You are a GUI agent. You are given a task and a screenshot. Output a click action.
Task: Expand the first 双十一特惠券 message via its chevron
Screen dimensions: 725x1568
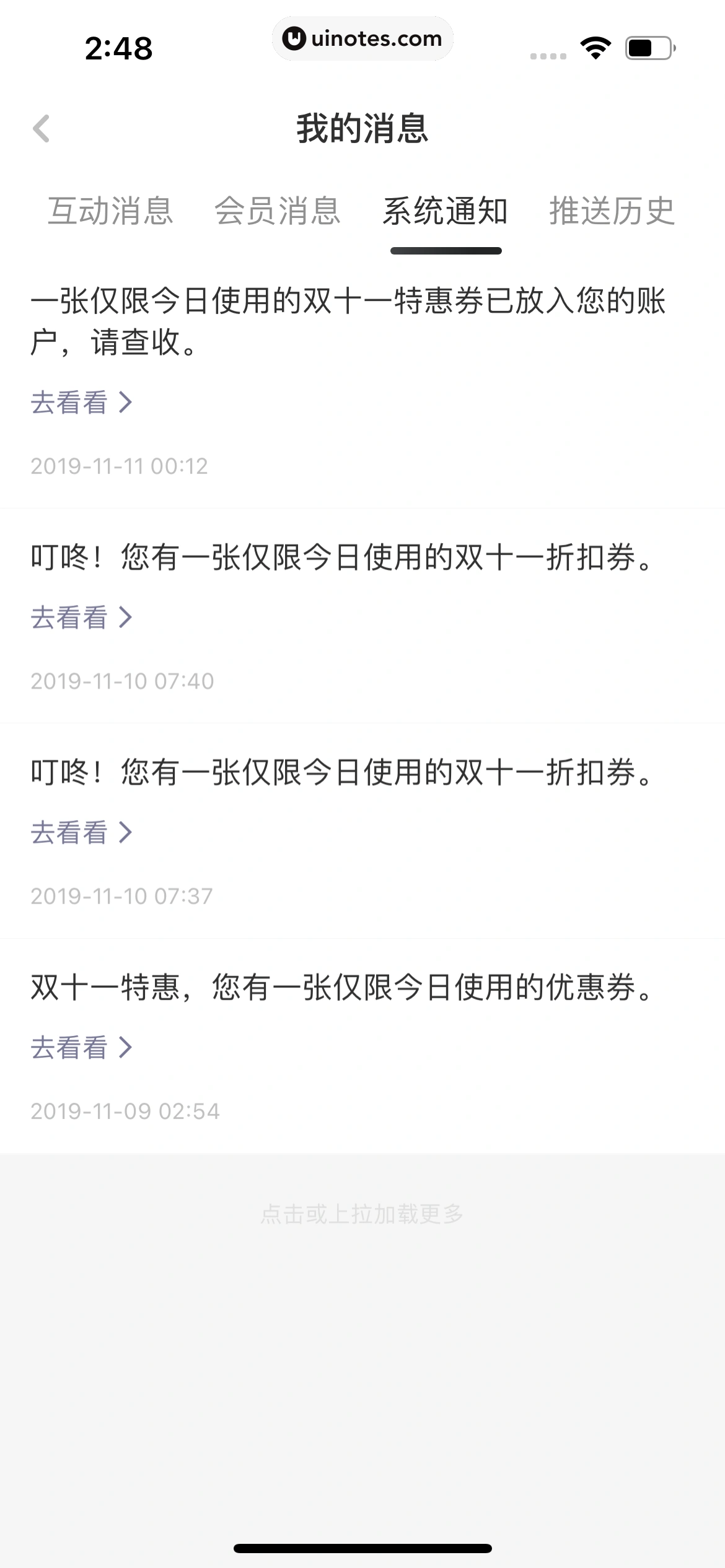coord(128,401)
